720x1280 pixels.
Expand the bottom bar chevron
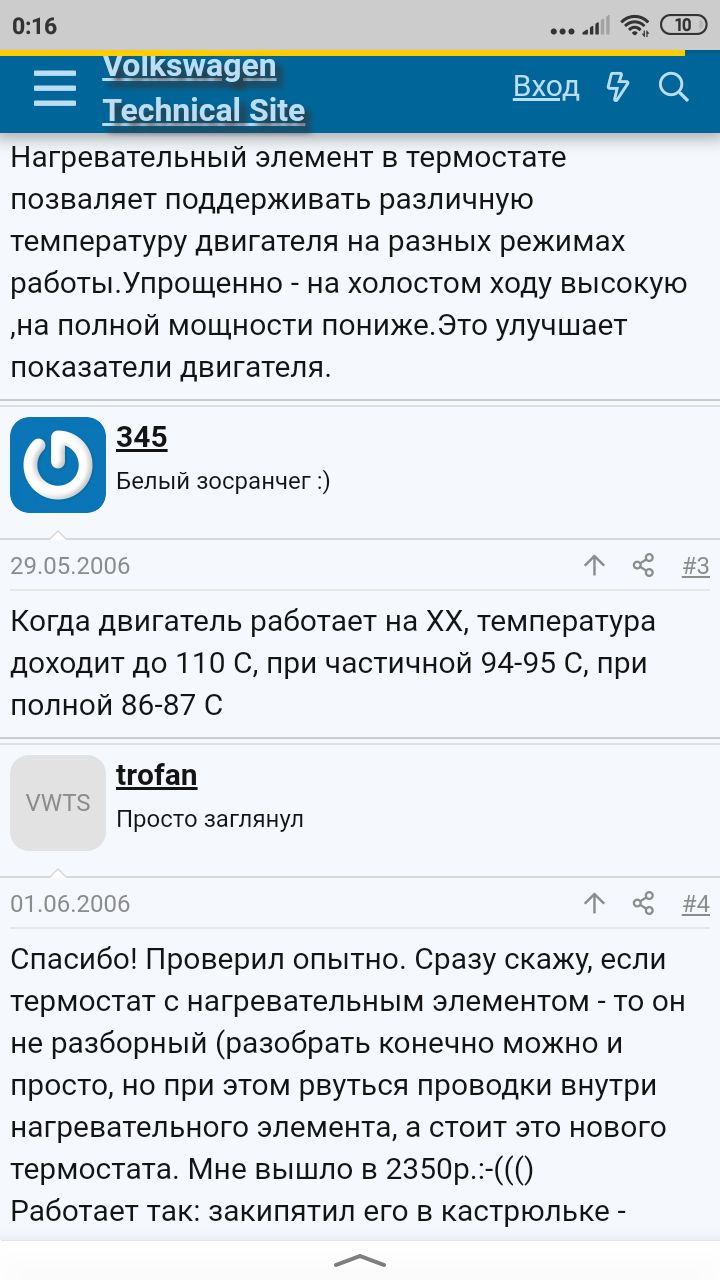pos(360,1260)
